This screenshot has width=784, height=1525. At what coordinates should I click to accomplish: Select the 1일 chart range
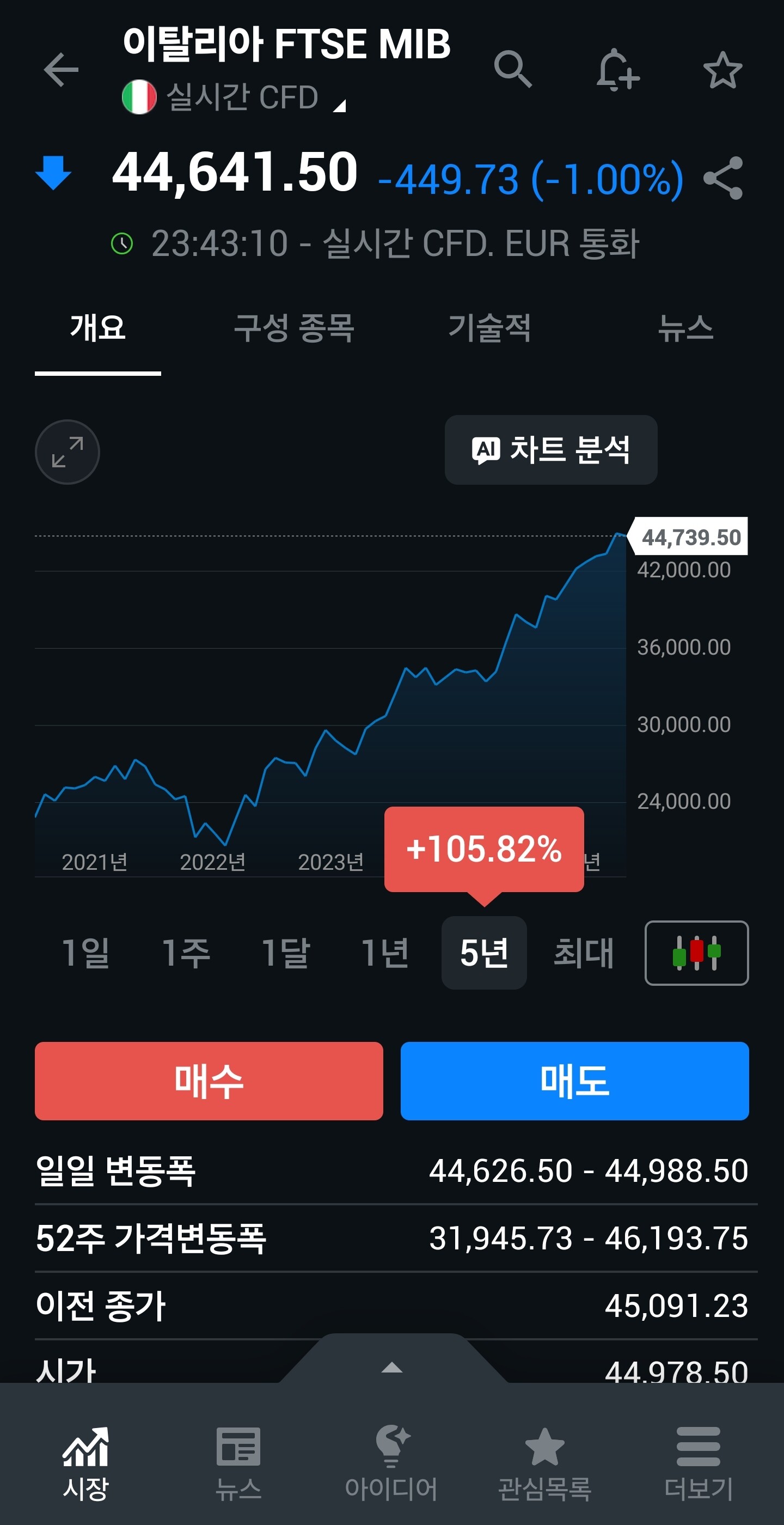[86, 953]
